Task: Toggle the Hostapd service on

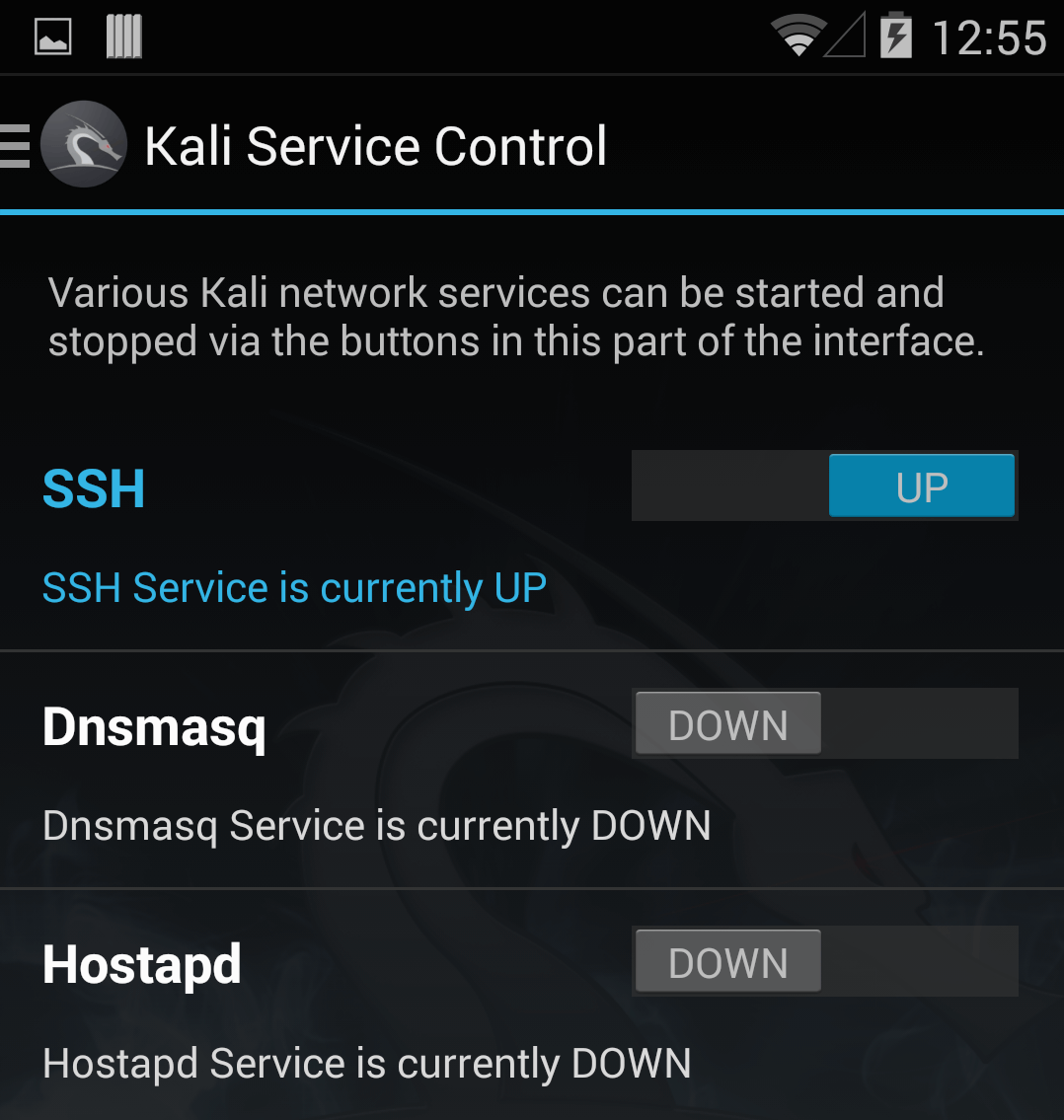Action: coord(824,961)
